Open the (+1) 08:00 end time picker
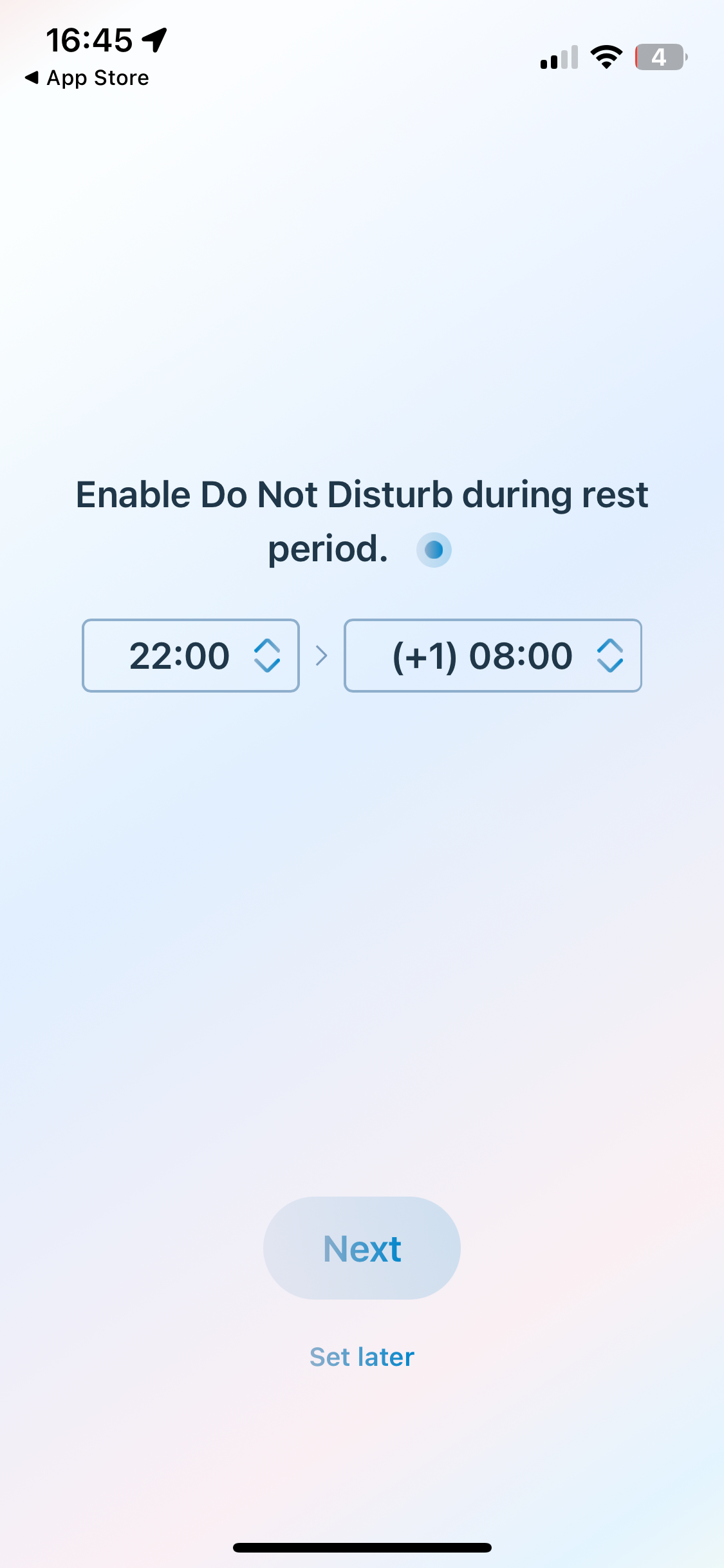The width and height of the screenshot is (724, 1568). pos(492,655)
